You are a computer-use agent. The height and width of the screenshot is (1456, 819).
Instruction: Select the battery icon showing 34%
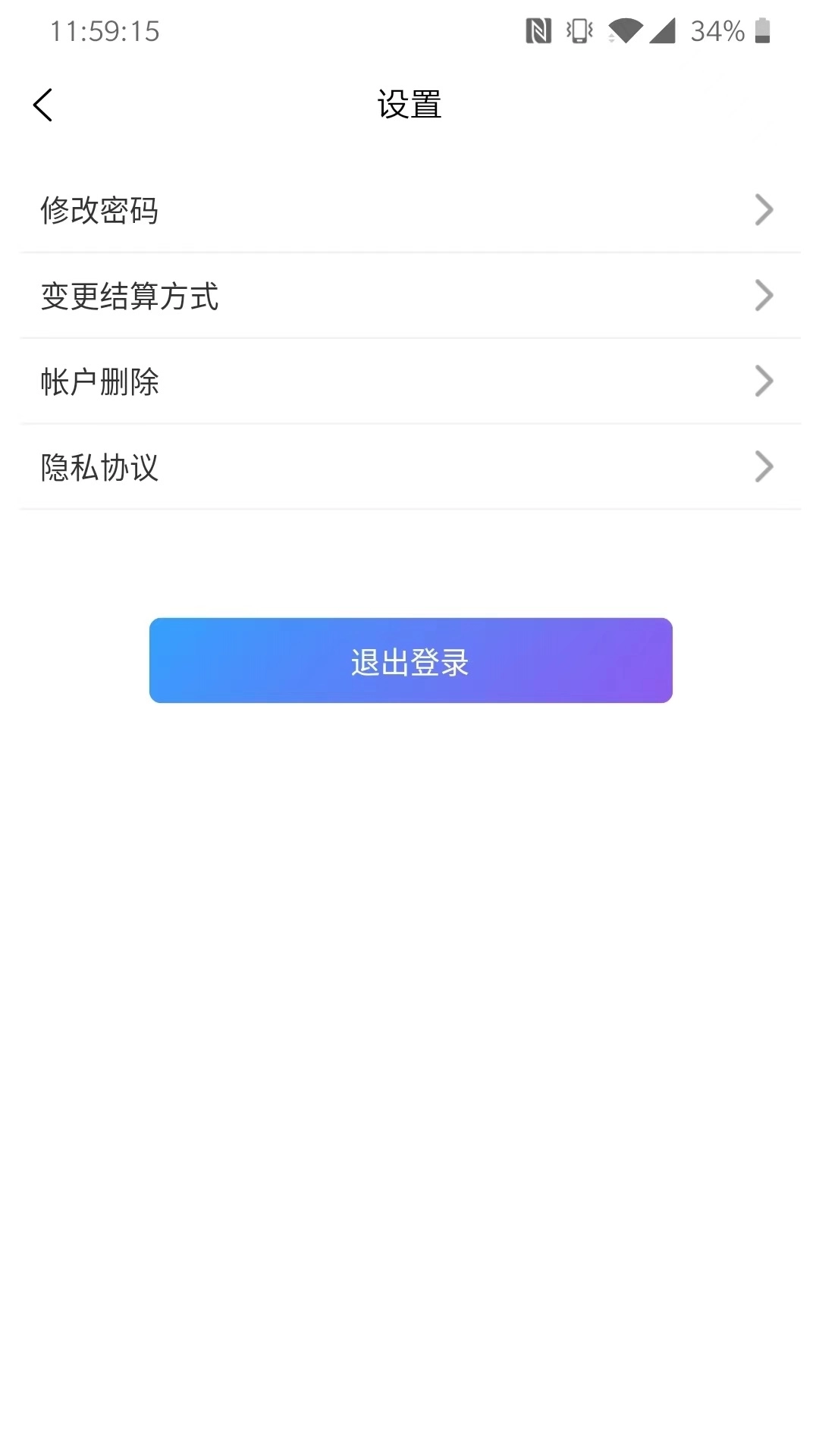764,29
